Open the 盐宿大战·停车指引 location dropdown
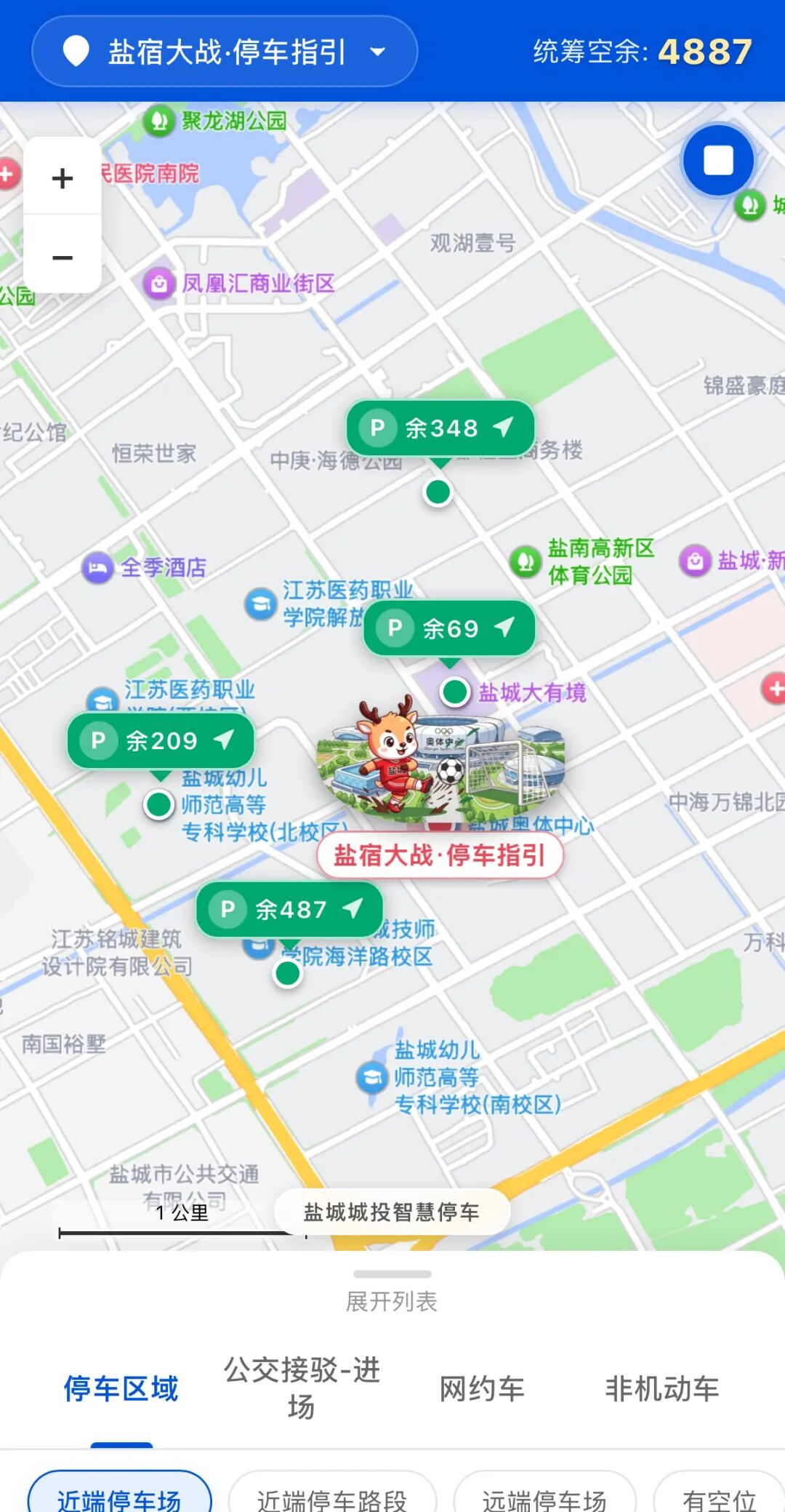 coord(225,52)
